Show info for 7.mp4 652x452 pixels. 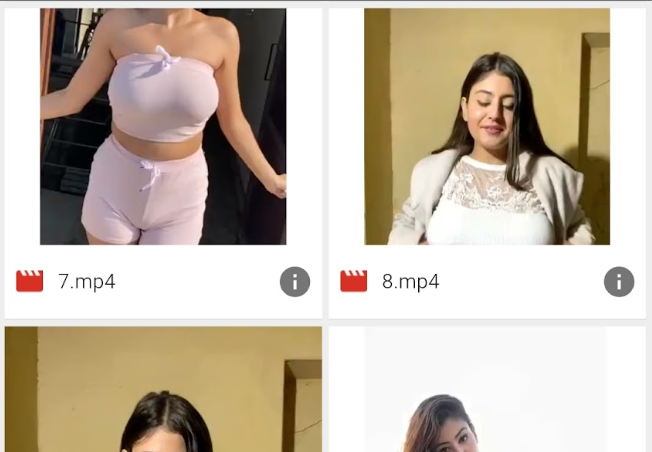(295, 282)
